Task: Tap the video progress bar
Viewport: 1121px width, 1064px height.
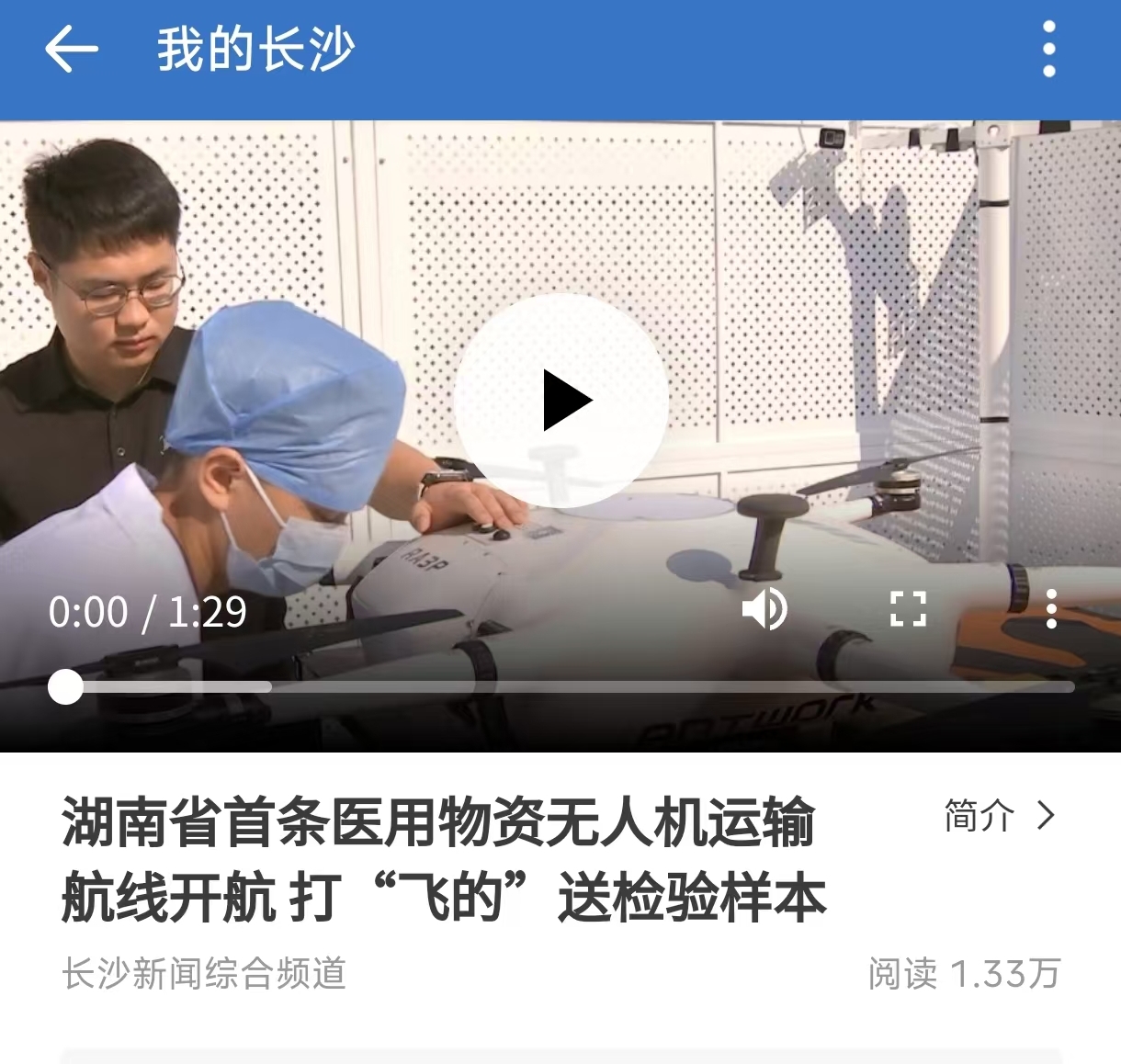Action: 570,687
